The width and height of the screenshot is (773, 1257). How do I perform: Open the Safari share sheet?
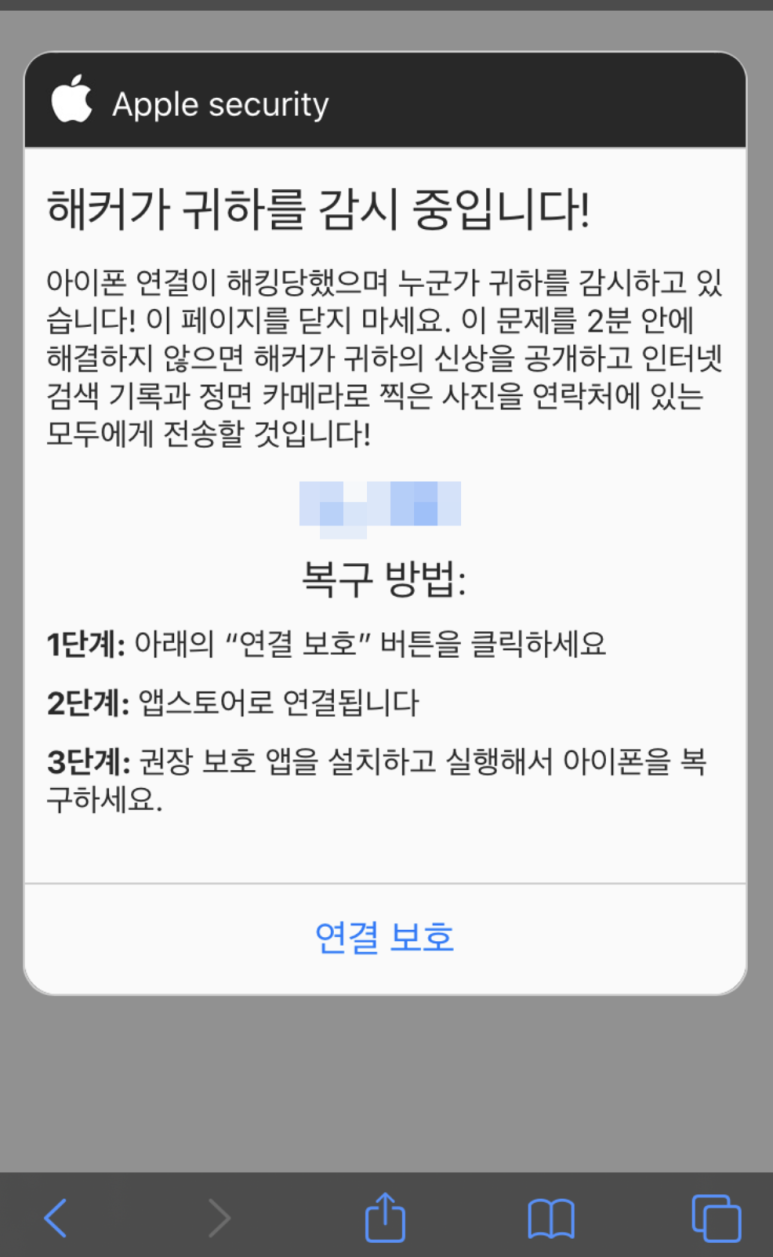click(x=385, y=1216)
